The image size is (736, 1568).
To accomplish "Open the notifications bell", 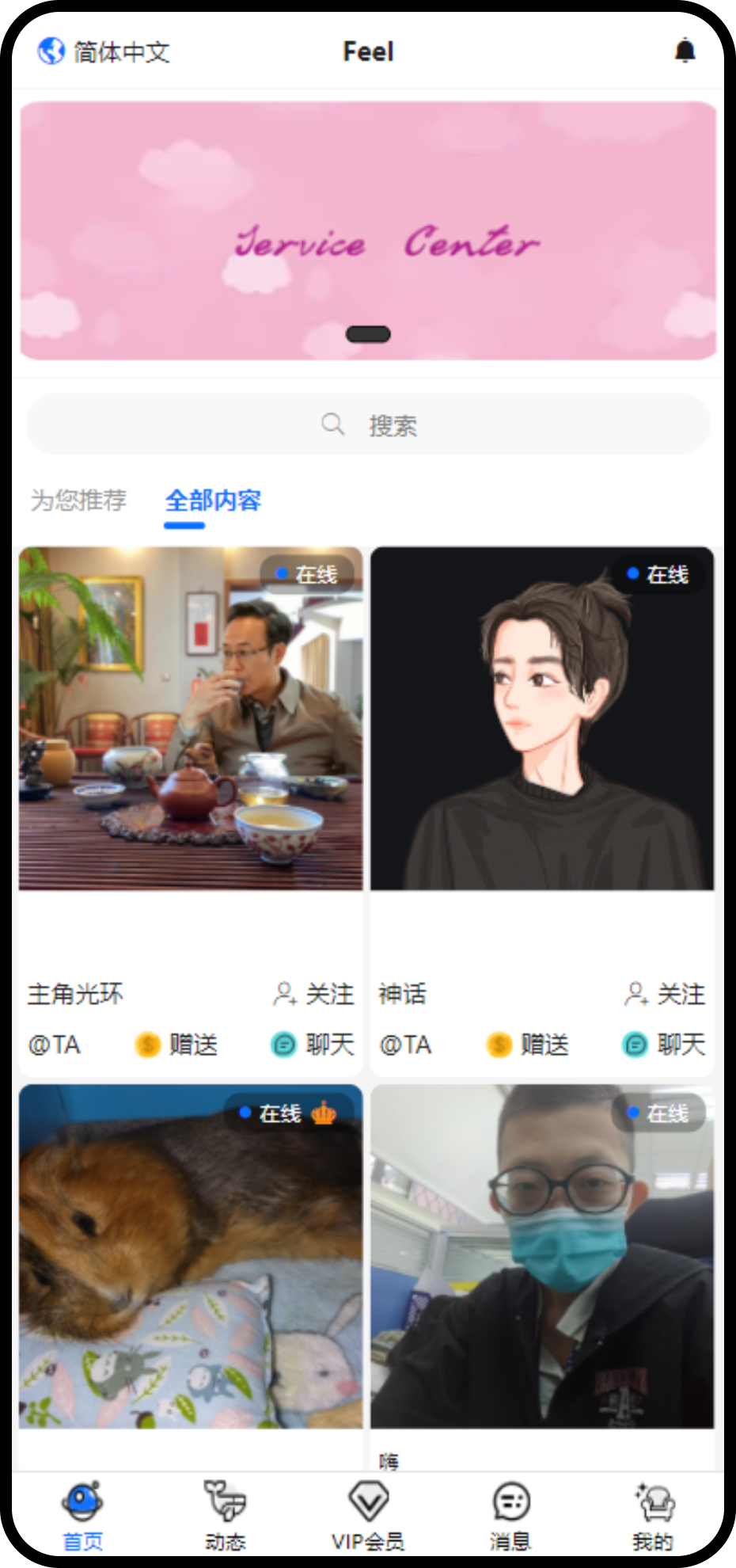I will 685,51.
